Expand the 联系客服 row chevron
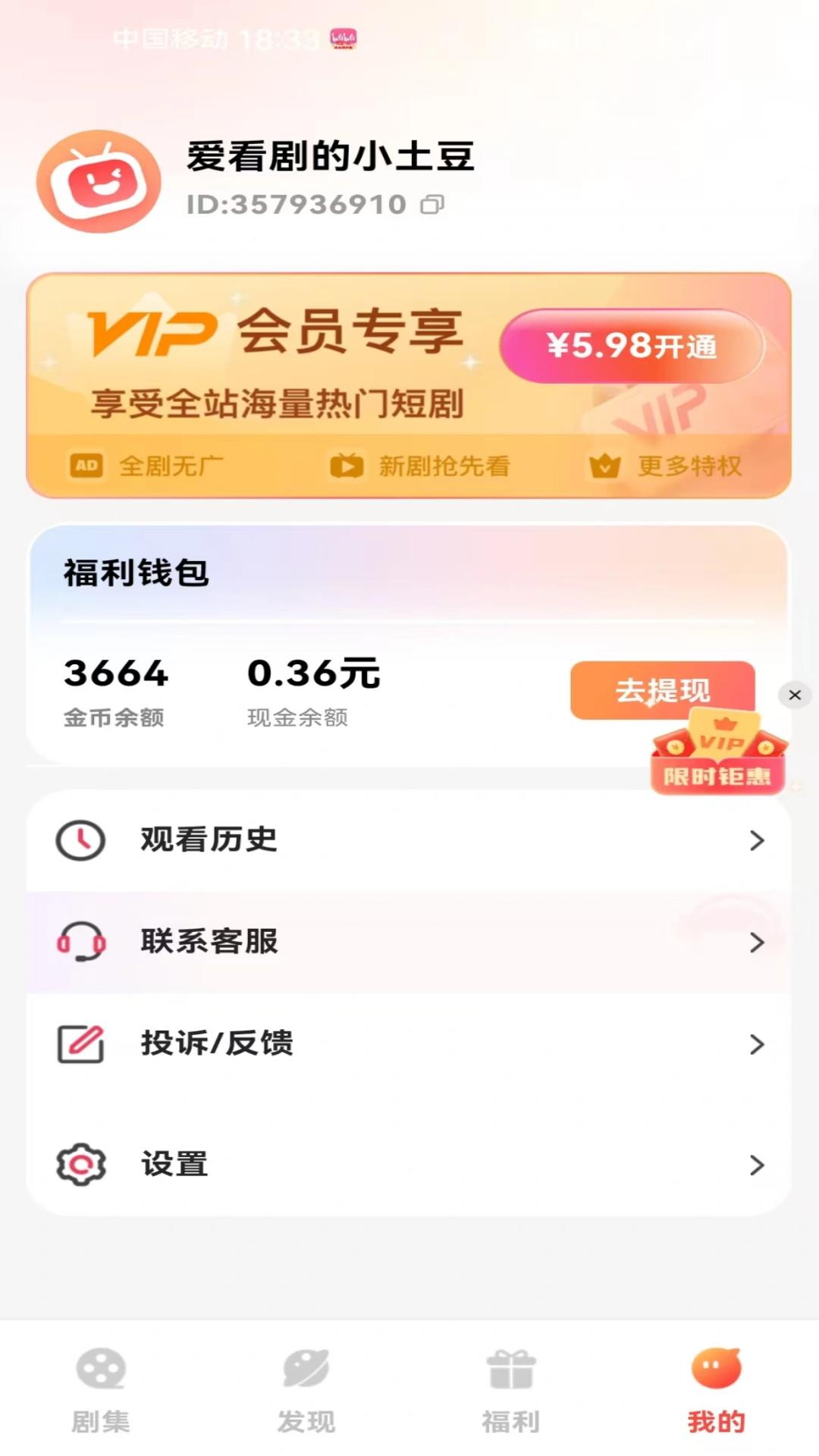This screenshot has width=819, height=1456. point(756,943)
